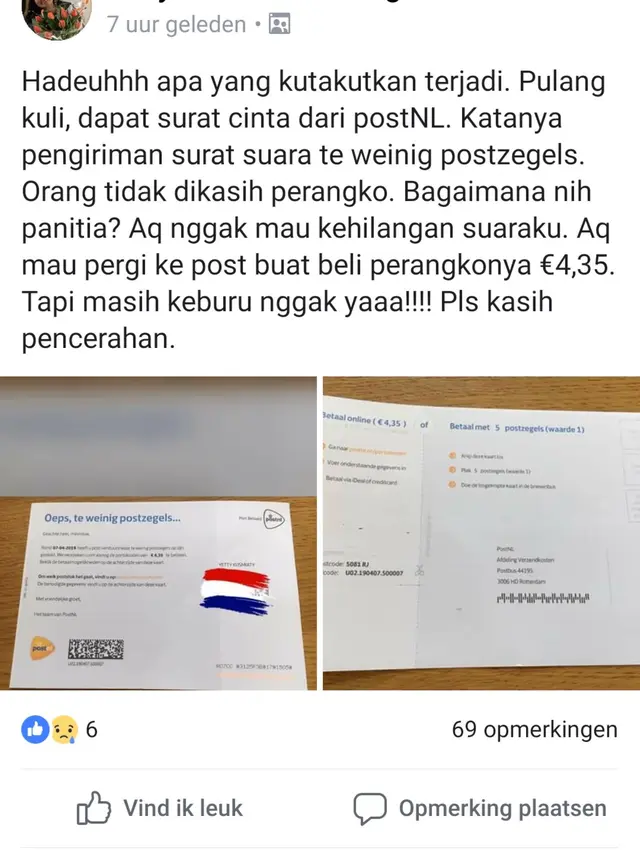Tap Opmerking plaatsen to comment

[x=480, y=807]
